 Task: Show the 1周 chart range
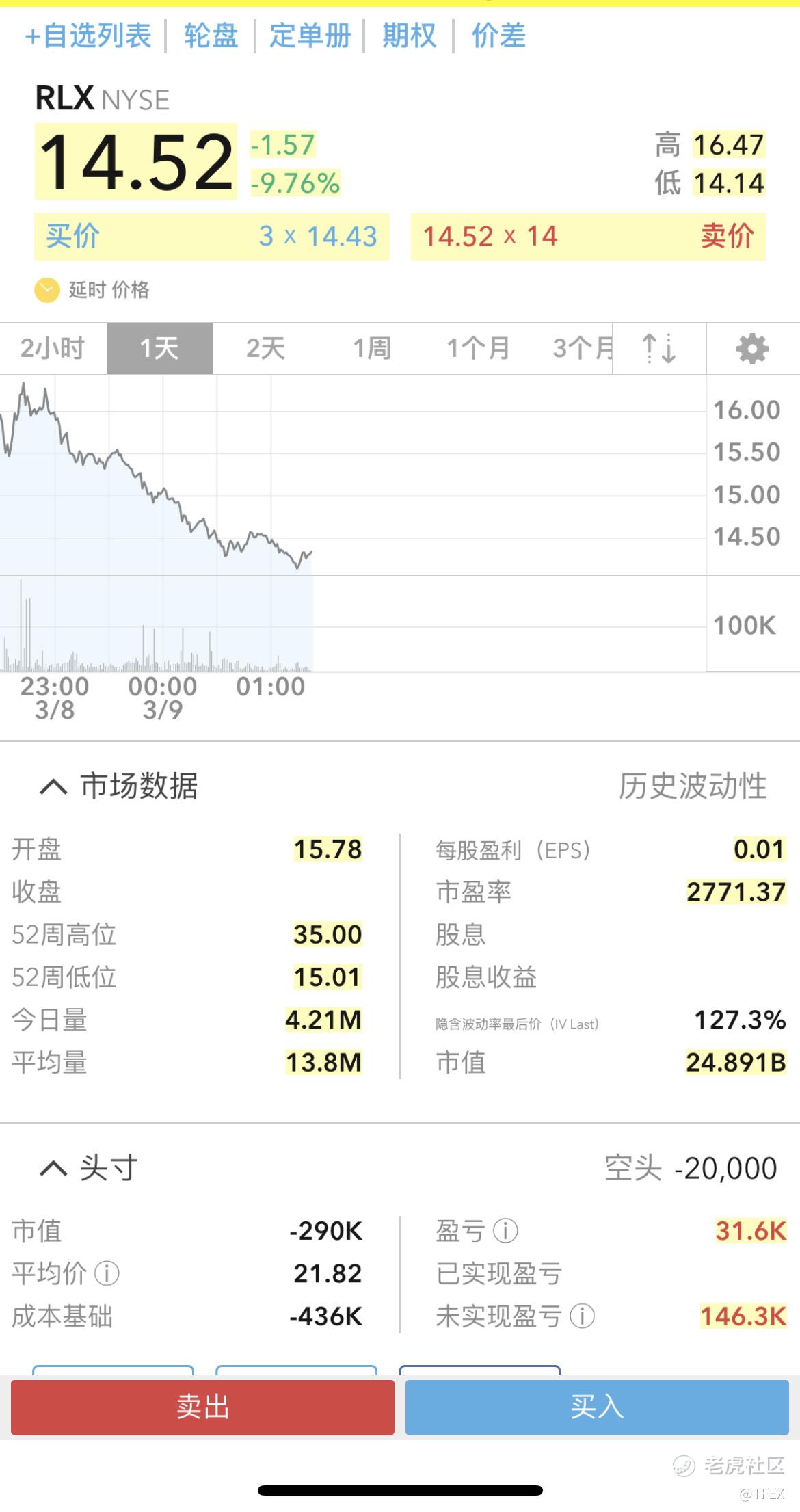tap(372, 349)
